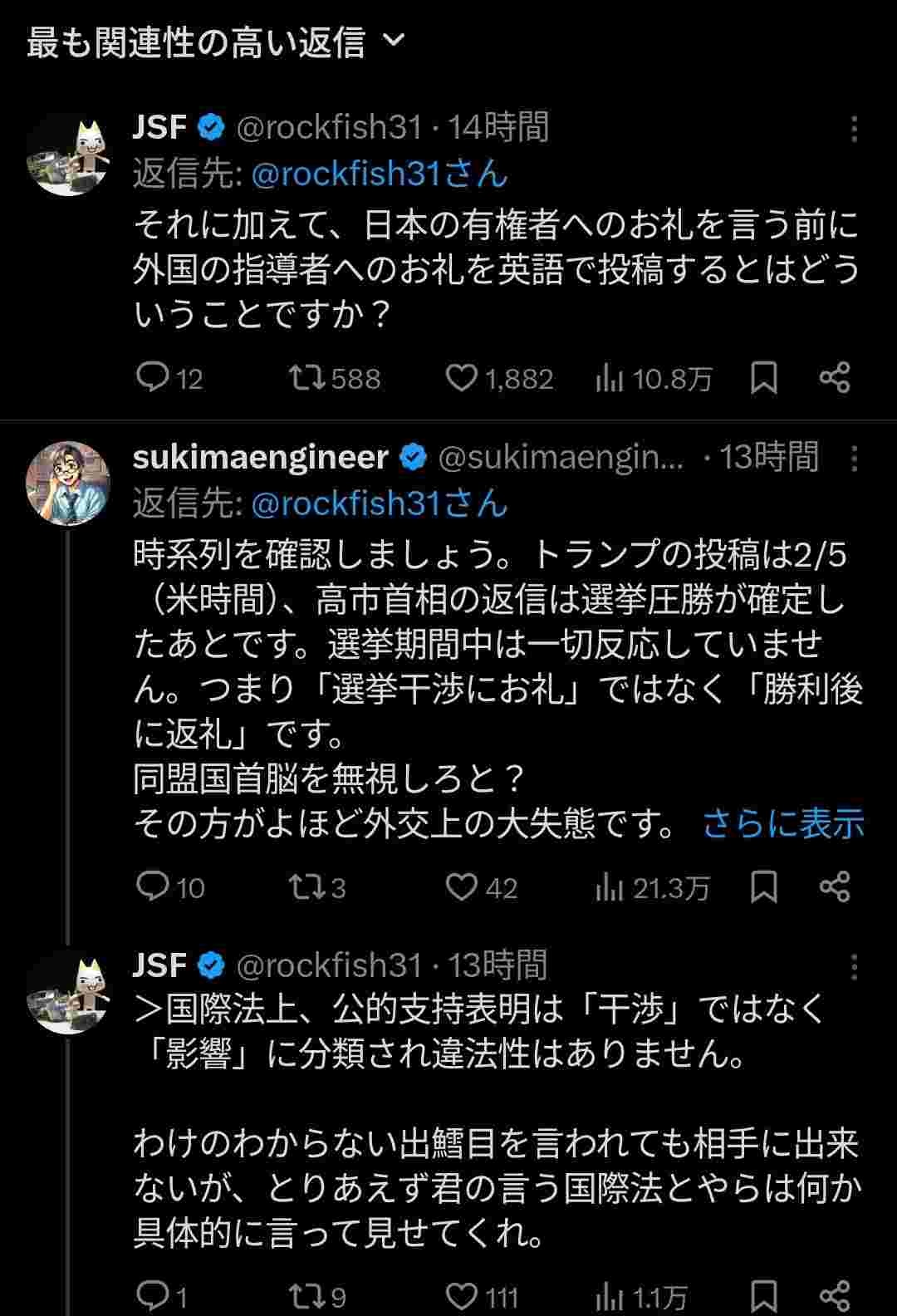The width and height of the screenshot is (897, 1316).
Task: Open overflow menu on sukimaengineer's reply
Action: point(854,458)
